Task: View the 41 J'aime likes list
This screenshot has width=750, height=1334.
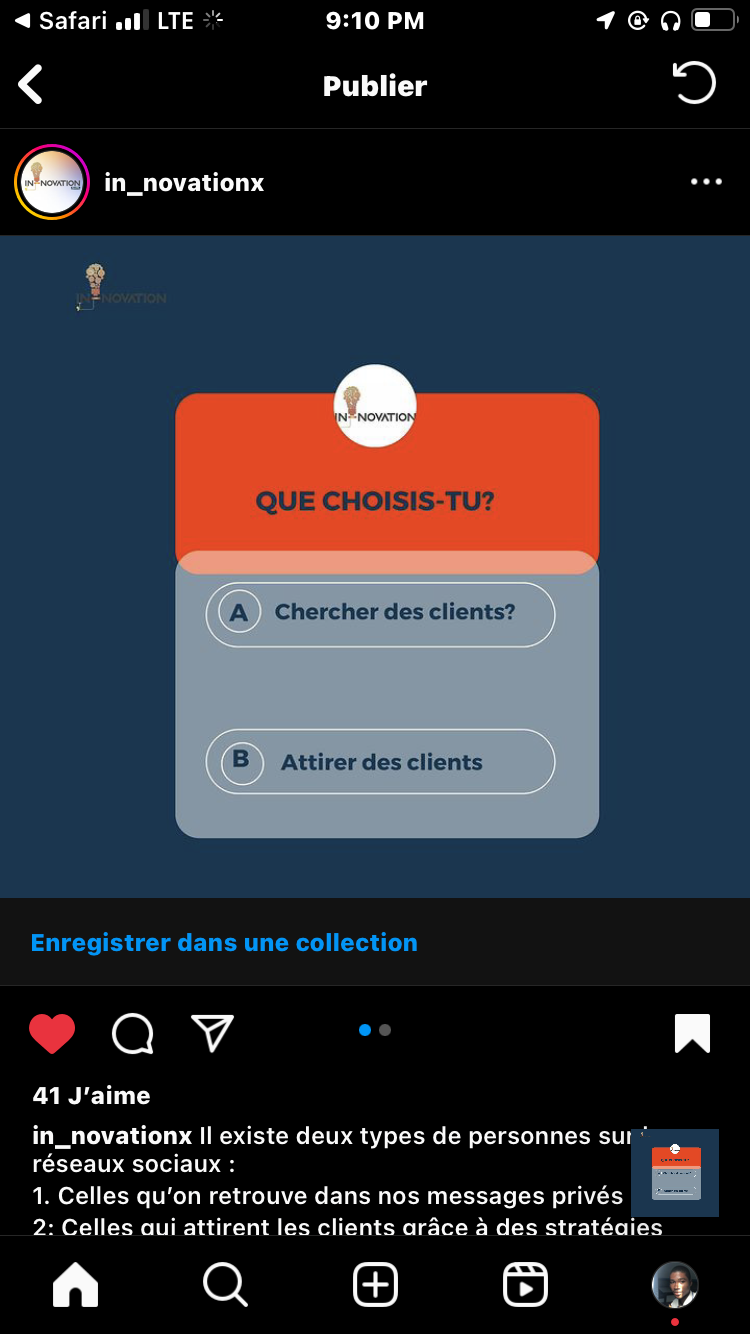Action: 91,1096
